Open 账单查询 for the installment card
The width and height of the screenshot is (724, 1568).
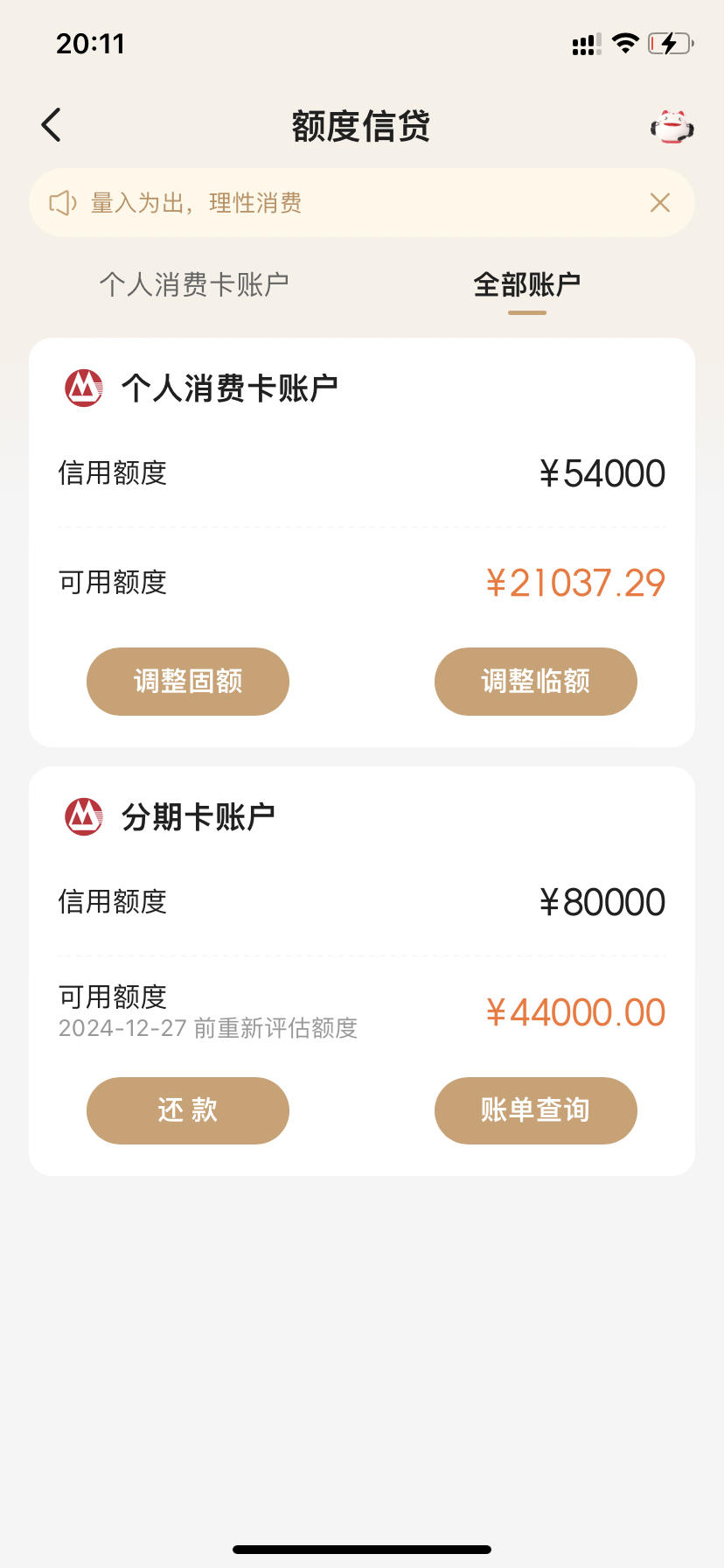click(x=536, y=1110)
